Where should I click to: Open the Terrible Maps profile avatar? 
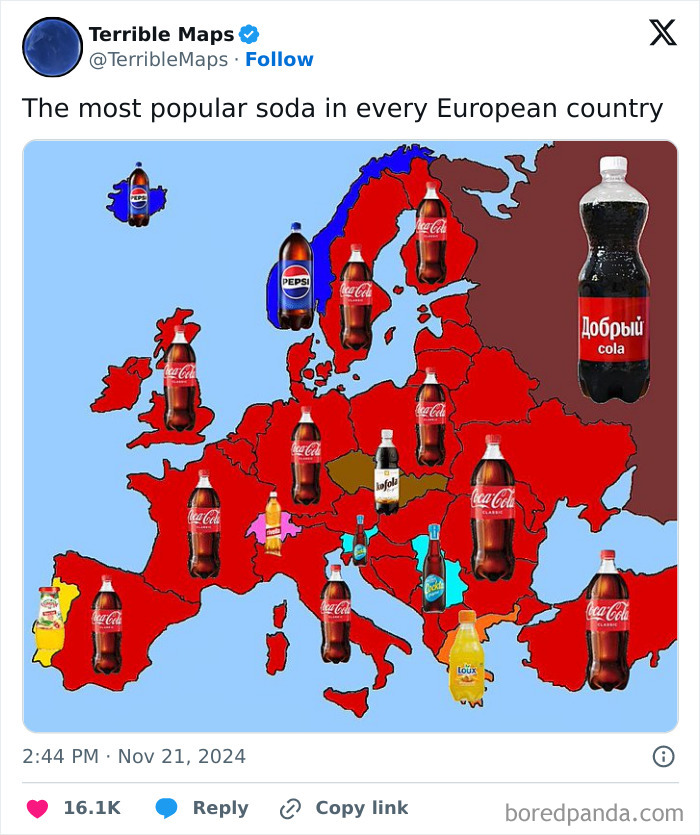[52, 47]
